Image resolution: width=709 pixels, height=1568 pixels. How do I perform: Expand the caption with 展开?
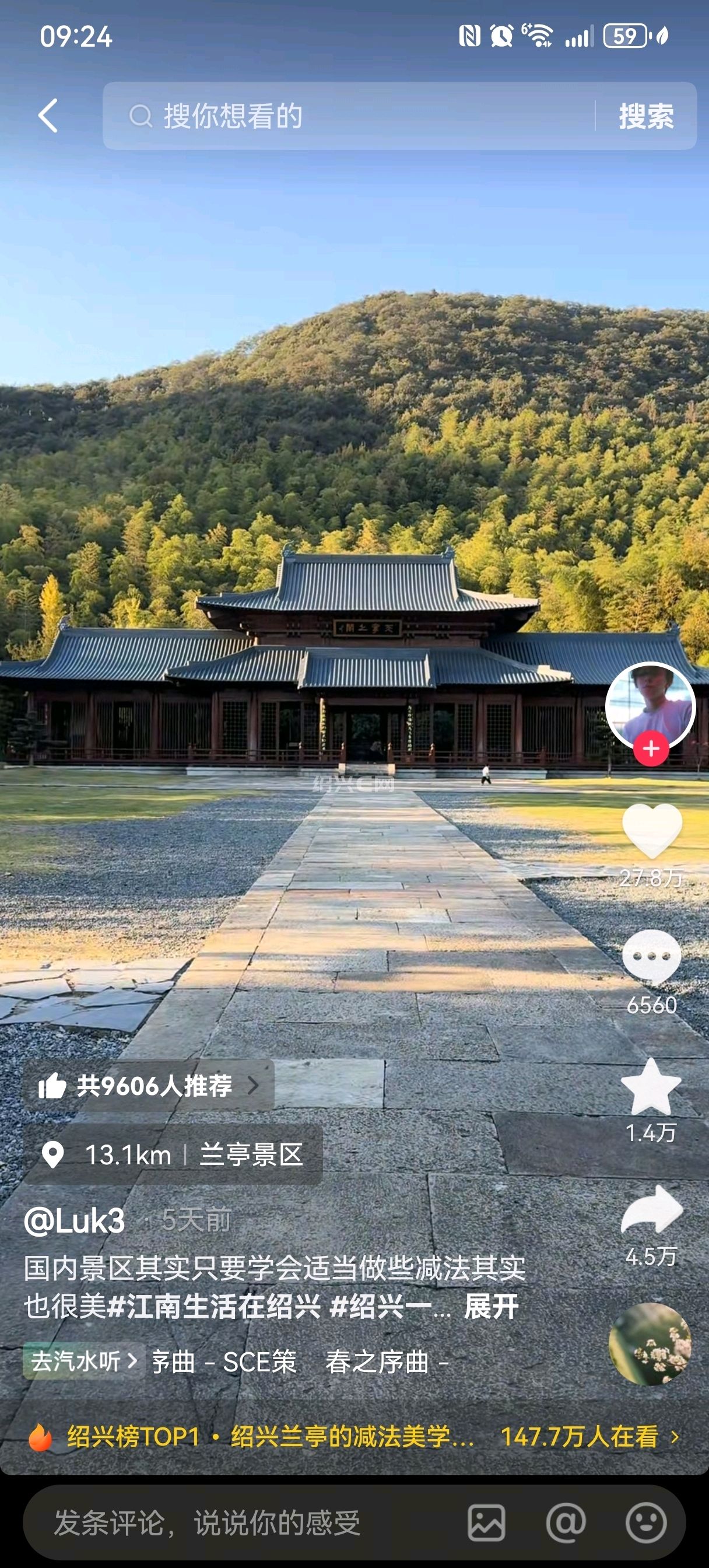pyautogui.click(x=490, y=1305)
